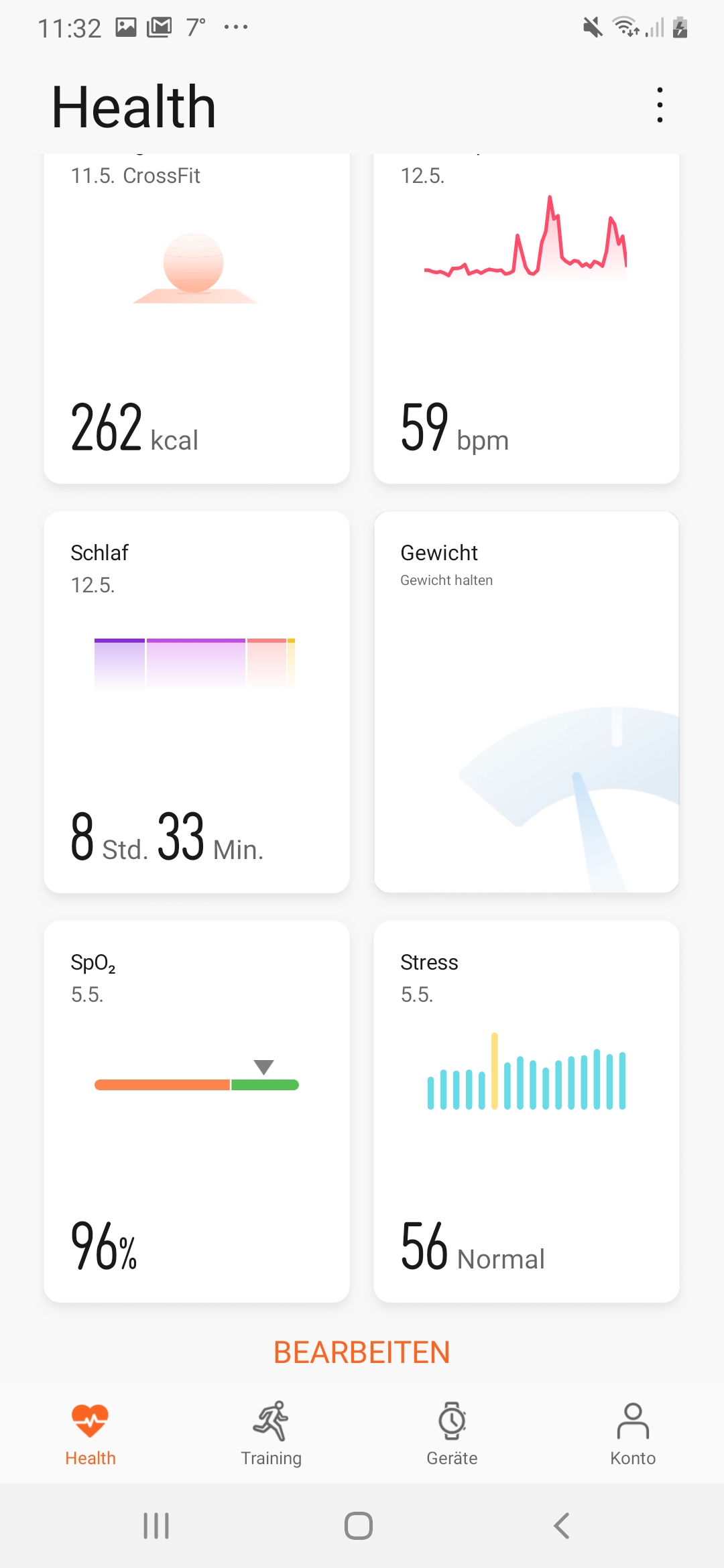The image size is (724, 1568).
Task: Switch to the Training tab
Action: coord(271,1434)
